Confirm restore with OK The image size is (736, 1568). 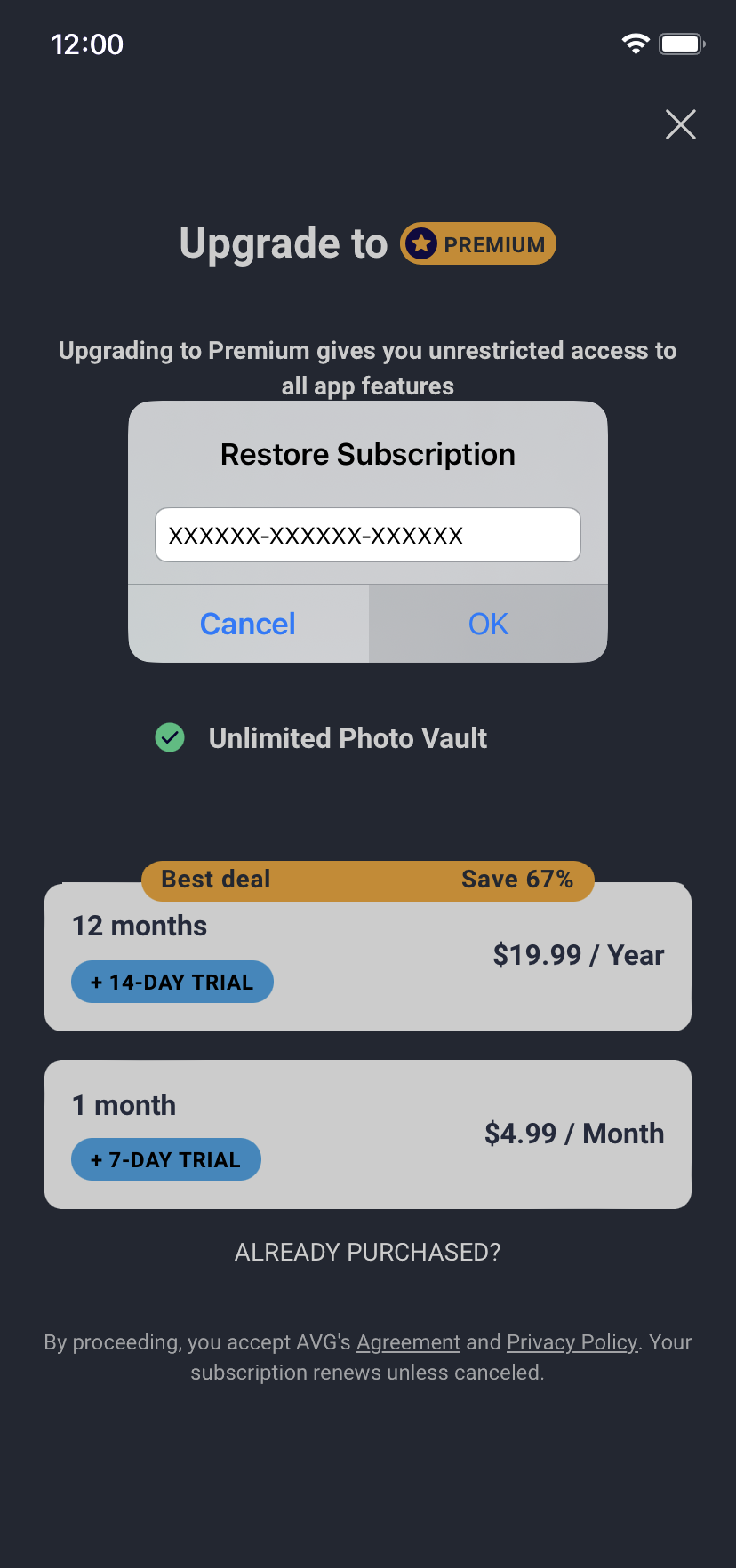click(x=488, y=624)
